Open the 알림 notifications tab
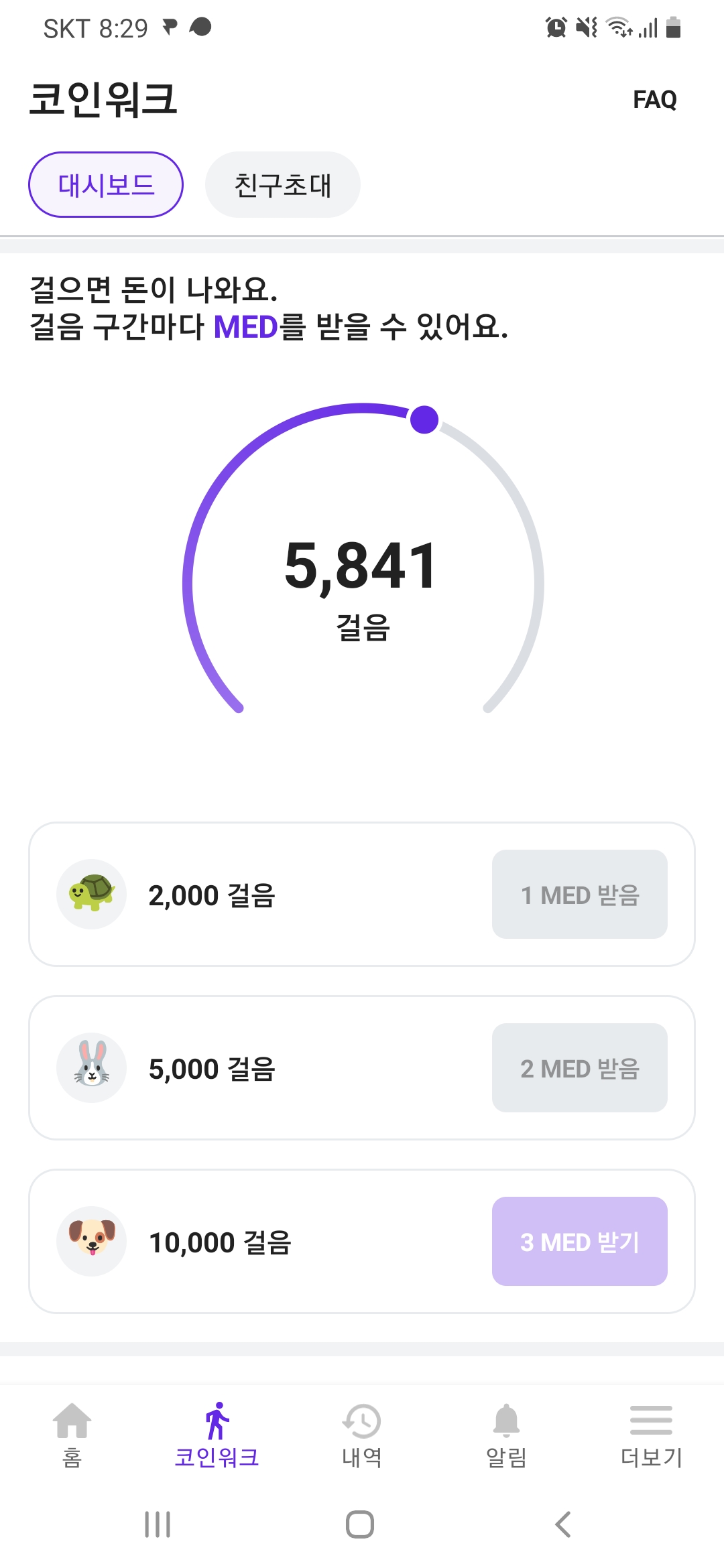Image resolution: width=724 pixels, height=1568 pixels. (507, 1435)
